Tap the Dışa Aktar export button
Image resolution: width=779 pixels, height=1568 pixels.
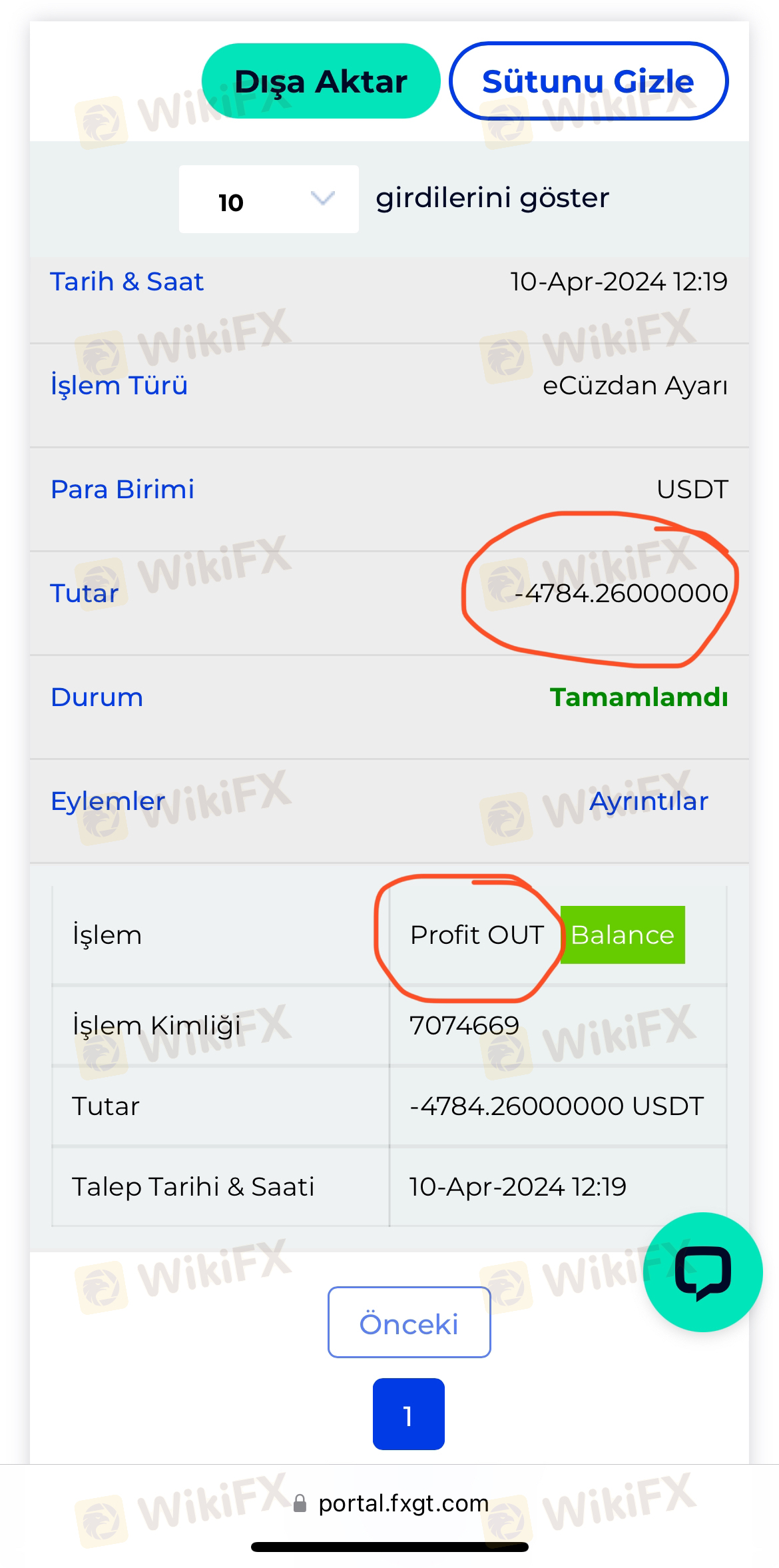click(x=320, y=81)
